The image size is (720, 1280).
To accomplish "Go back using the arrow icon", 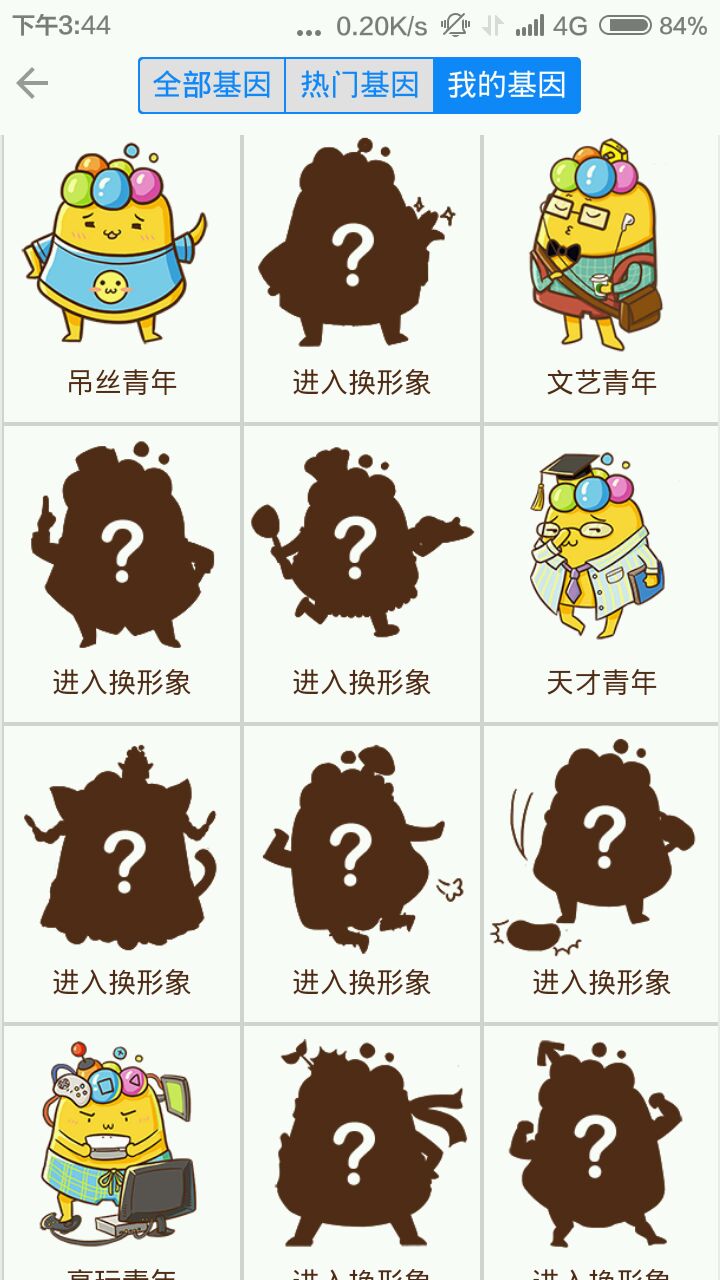I will 32,84.
